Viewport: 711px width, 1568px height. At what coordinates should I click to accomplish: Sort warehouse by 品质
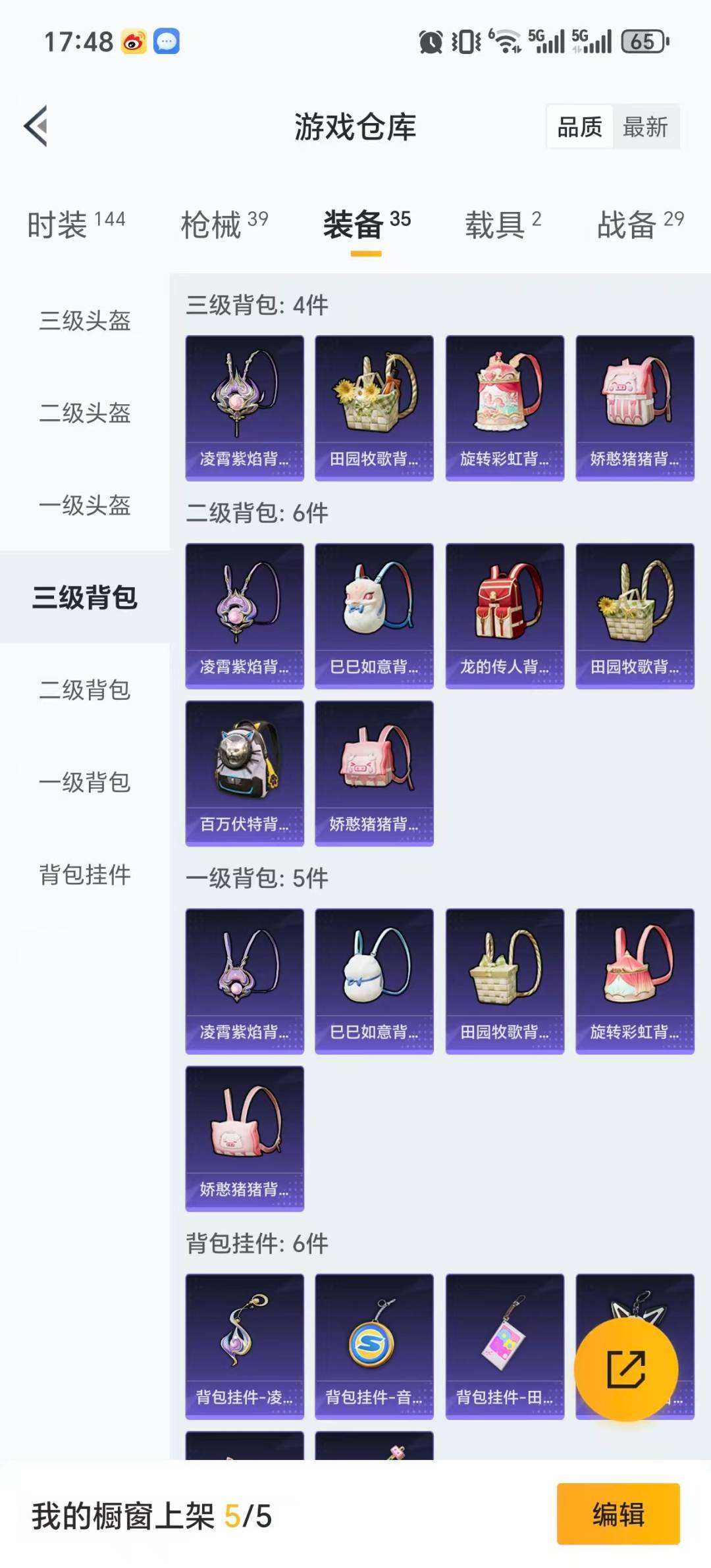579,126
